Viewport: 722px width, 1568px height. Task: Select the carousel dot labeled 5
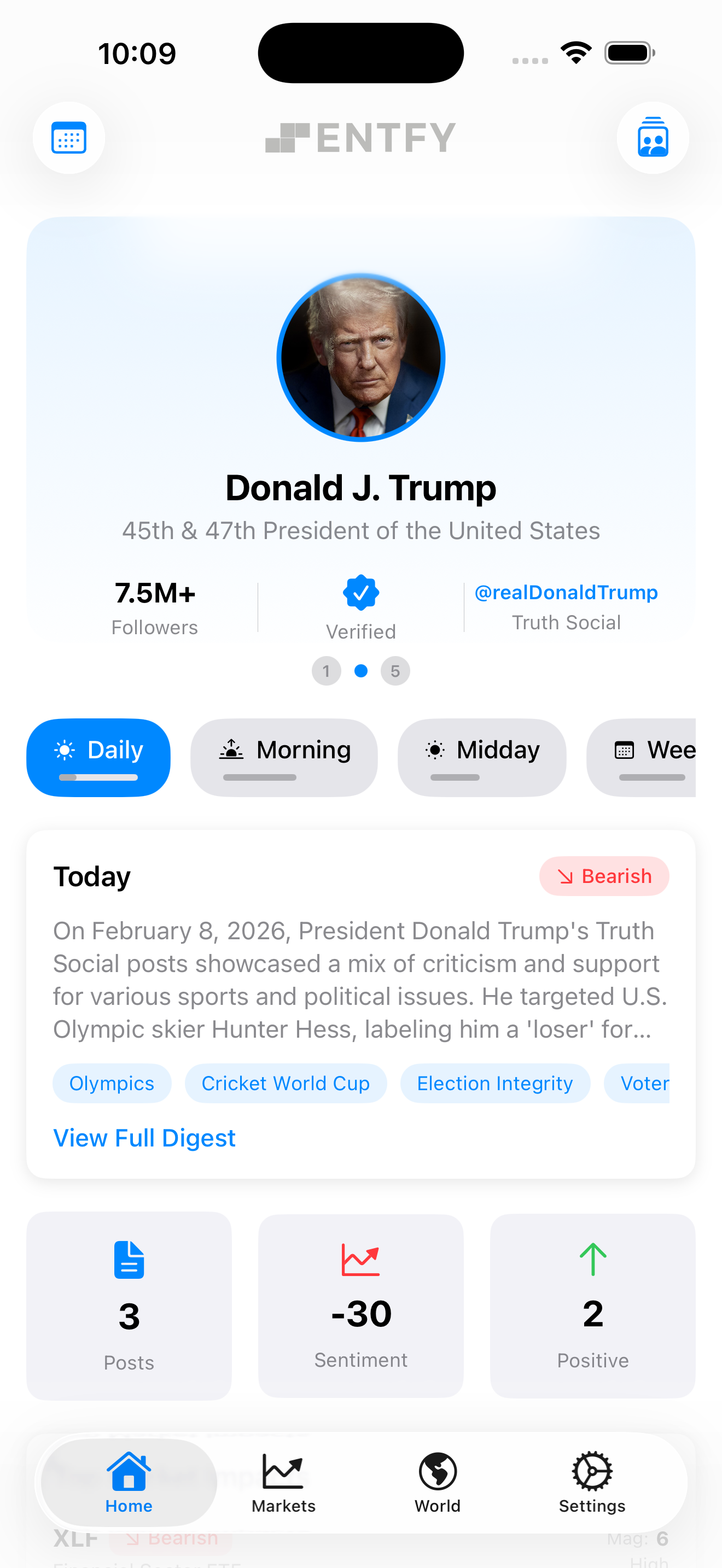395,671
